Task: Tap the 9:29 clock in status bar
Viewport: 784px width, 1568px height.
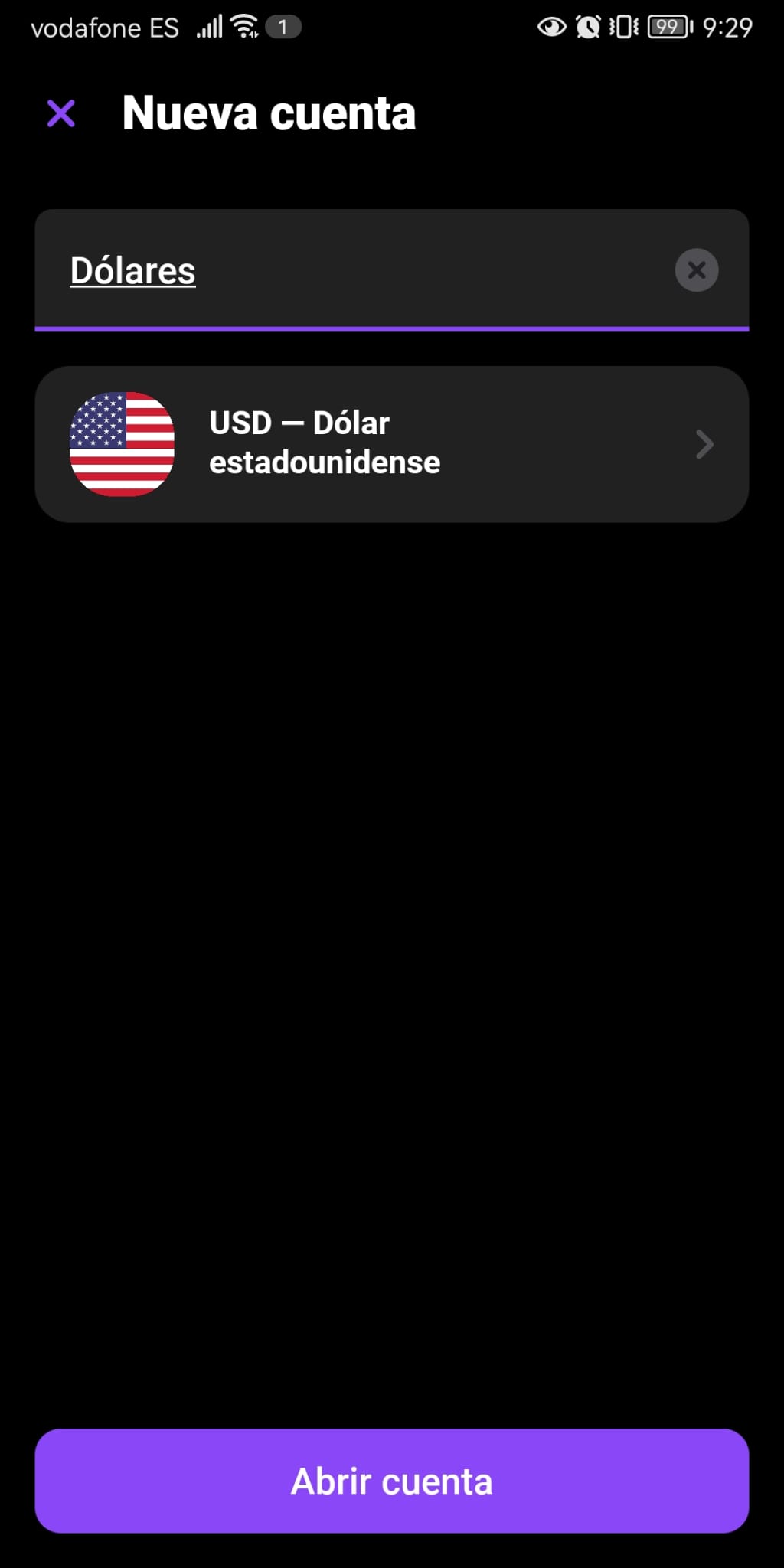Action: 727,26
